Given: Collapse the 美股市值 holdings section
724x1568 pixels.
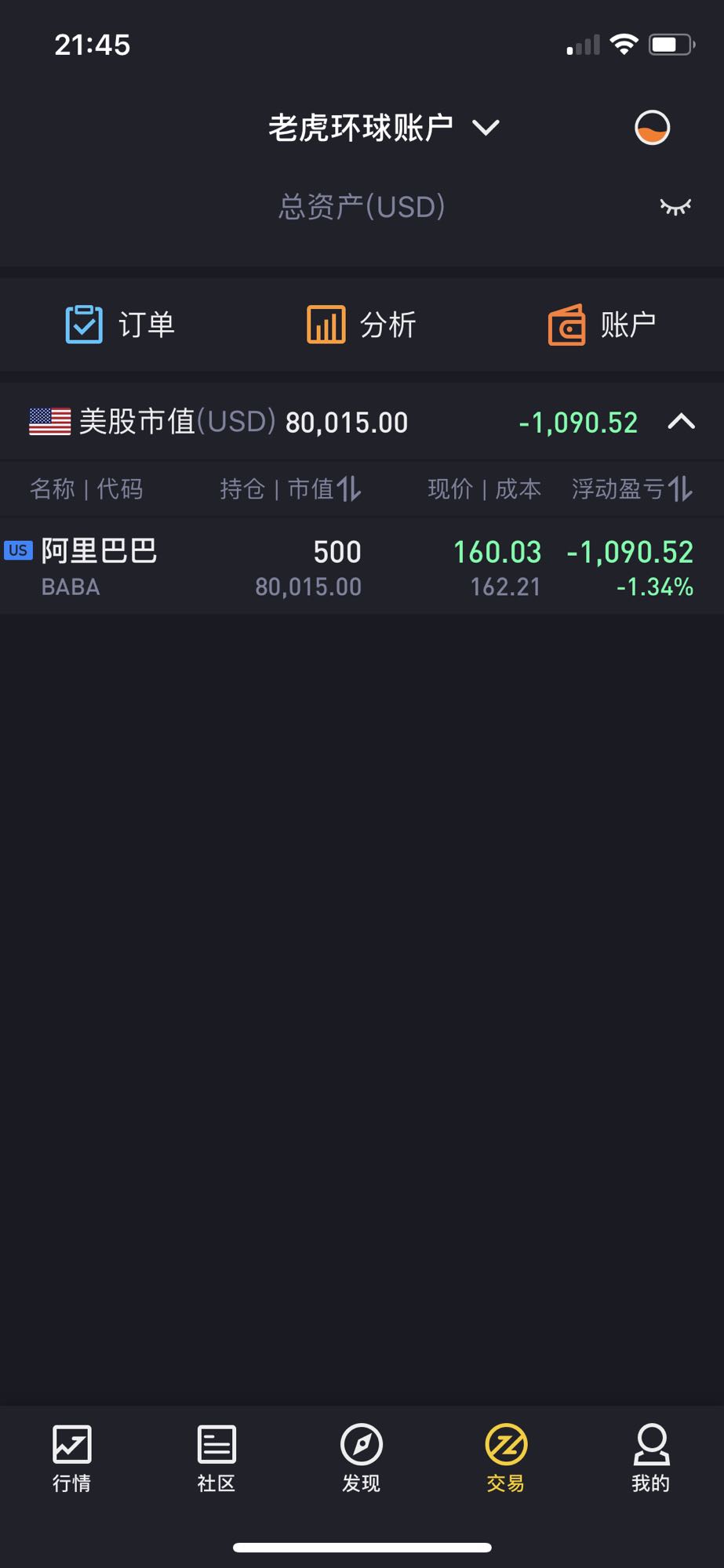Looking at the screenshot, I should click(x=681, y=422).
